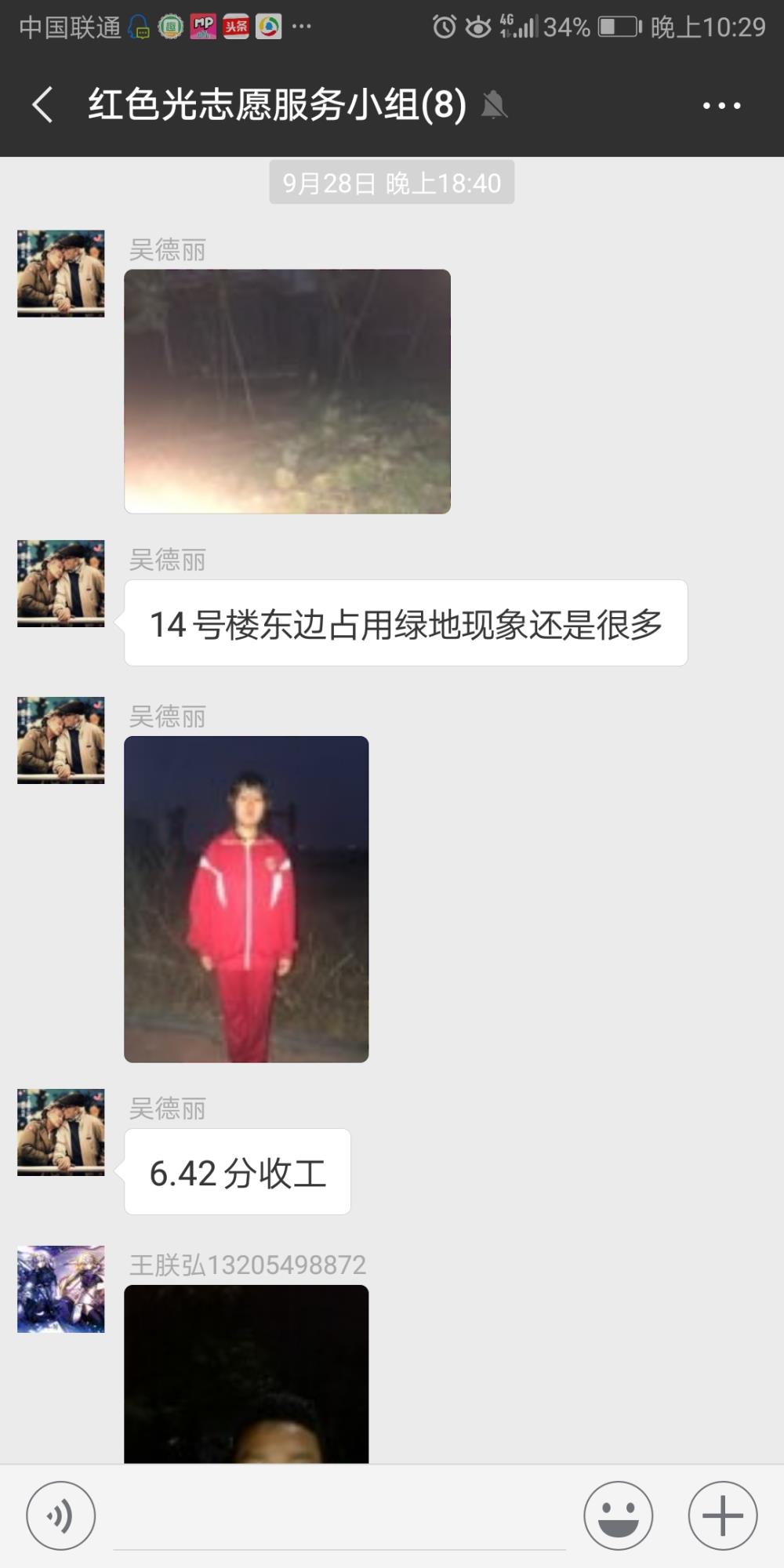This screenshot has height=1568, width=784.
Task: Open group chat info via three dots
Action: point(721,105)
